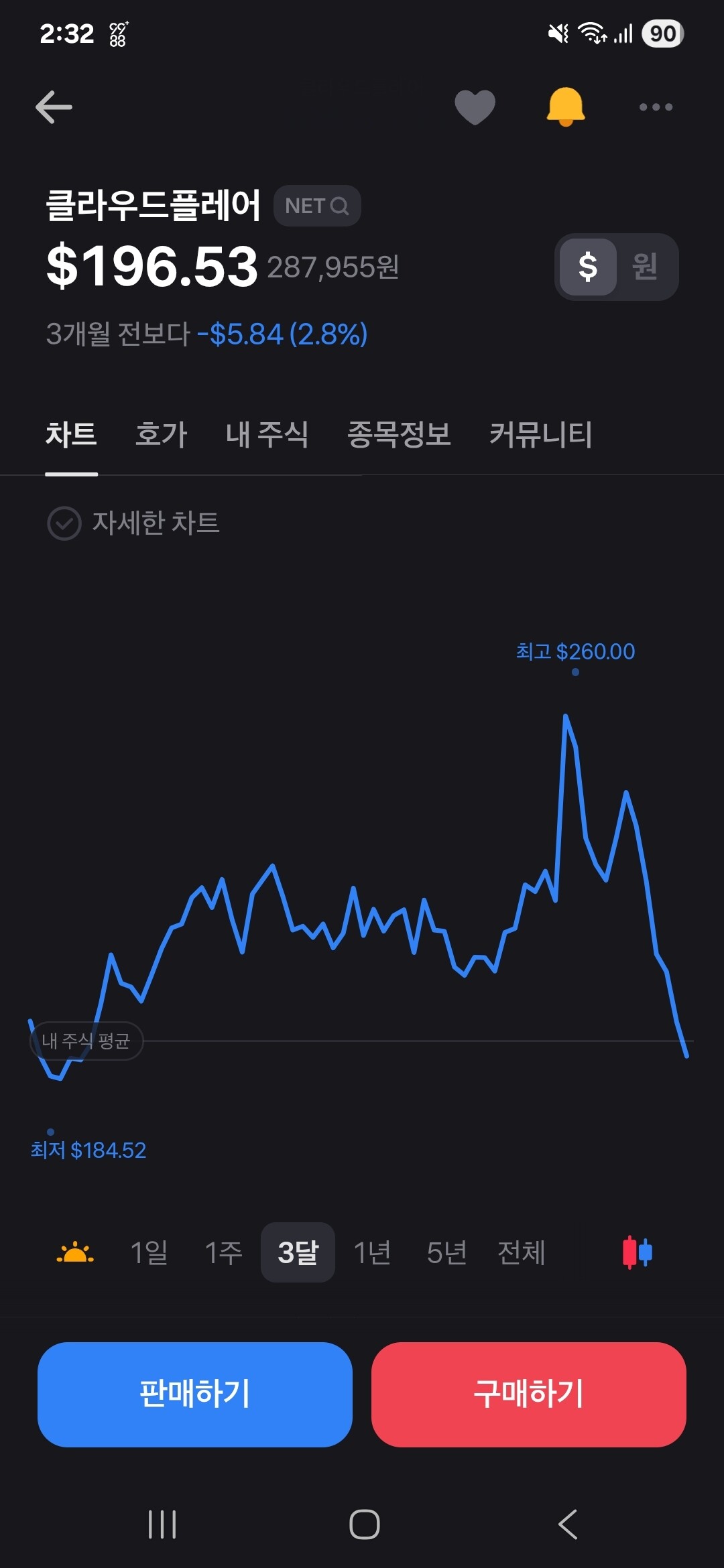Open the 내 주식 tab
The width and height of the screenshot is (724, 1568).
tap(267, 434)
